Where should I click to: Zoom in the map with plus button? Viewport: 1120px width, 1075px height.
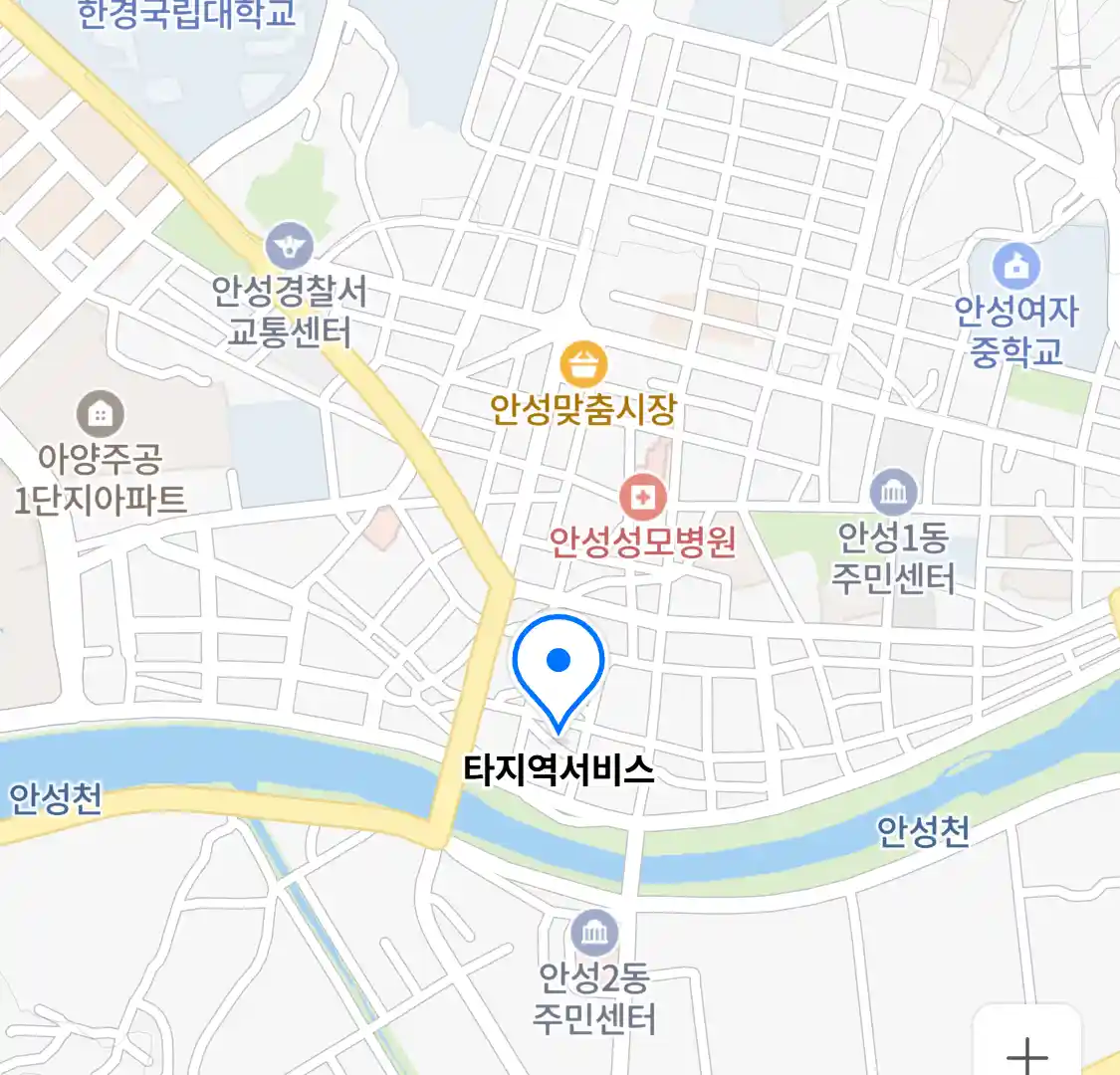[1026, 1052]
